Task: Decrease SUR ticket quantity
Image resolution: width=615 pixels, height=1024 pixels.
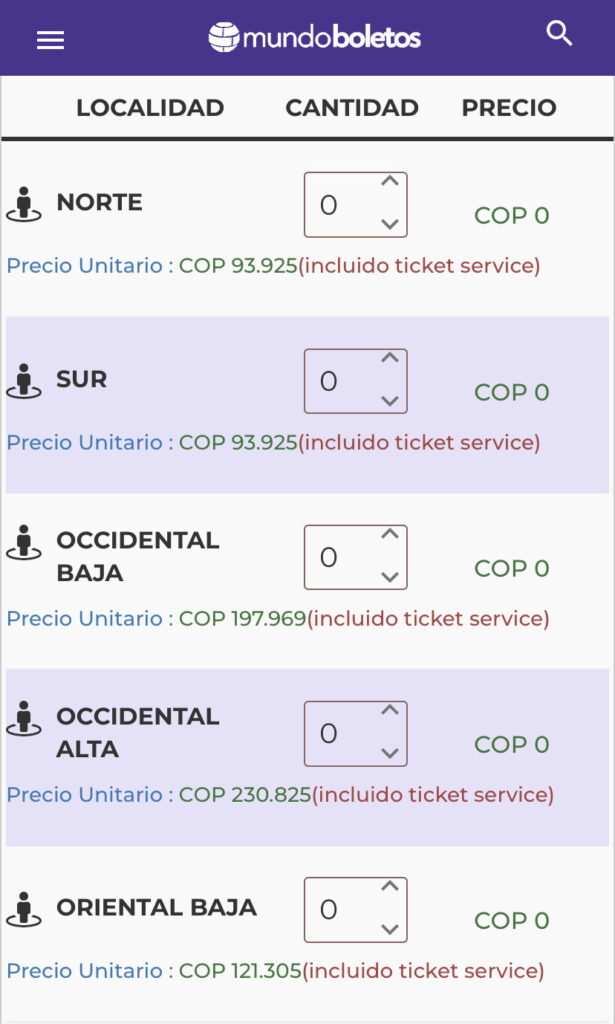Action: click(390, 400)
